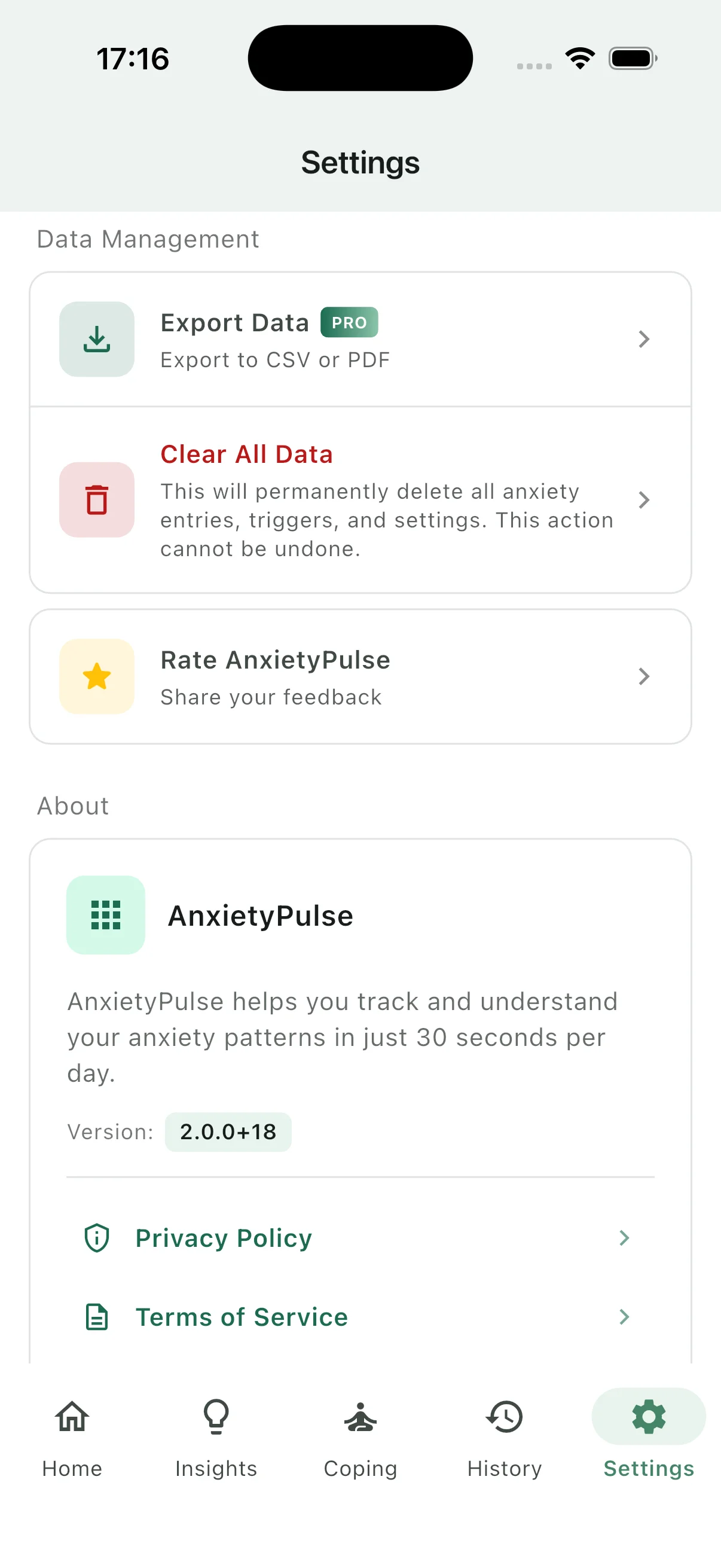Screen dimensions: 721x1568
Task: Open Terms of Service
Action: [x=359, y=1317]
